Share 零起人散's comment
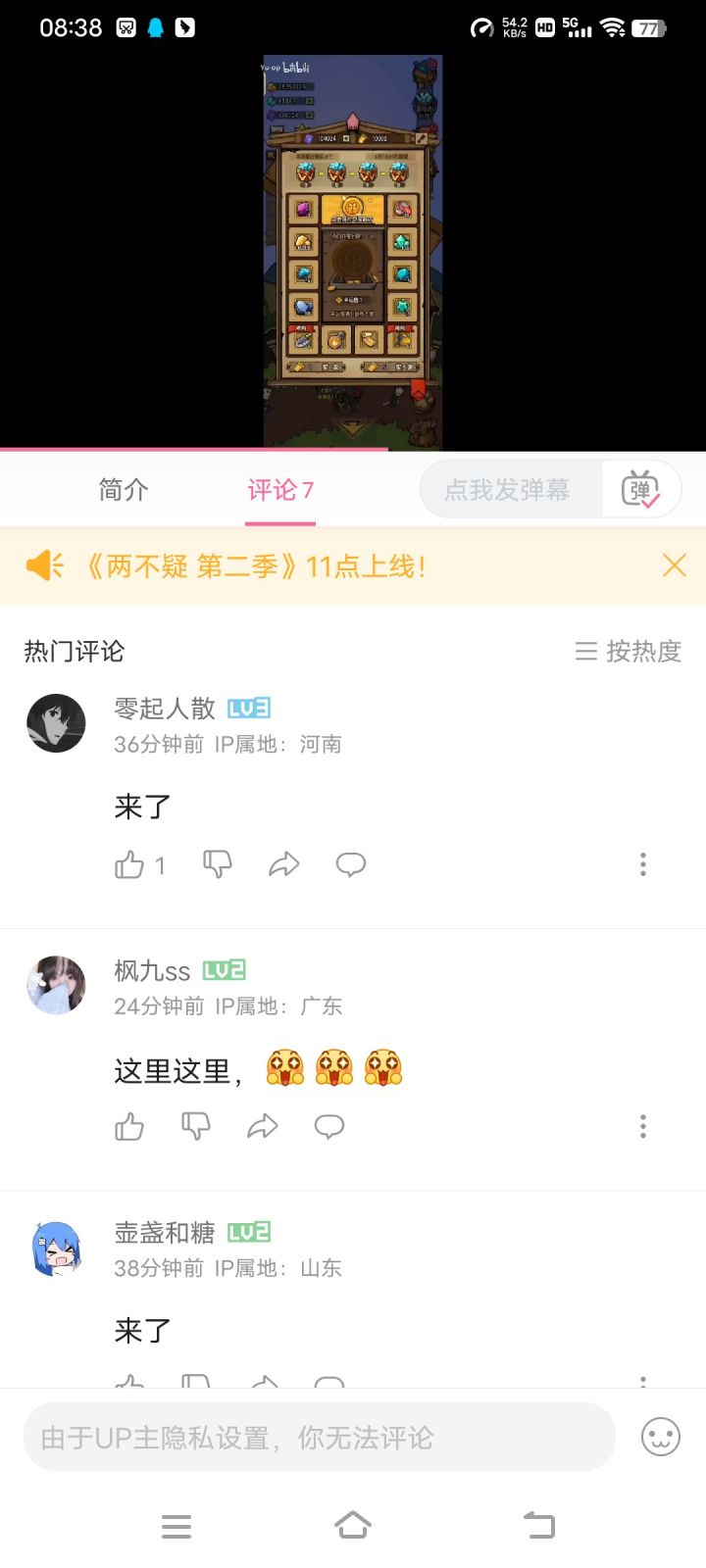 pyautogui.click(x=283, y=864)
